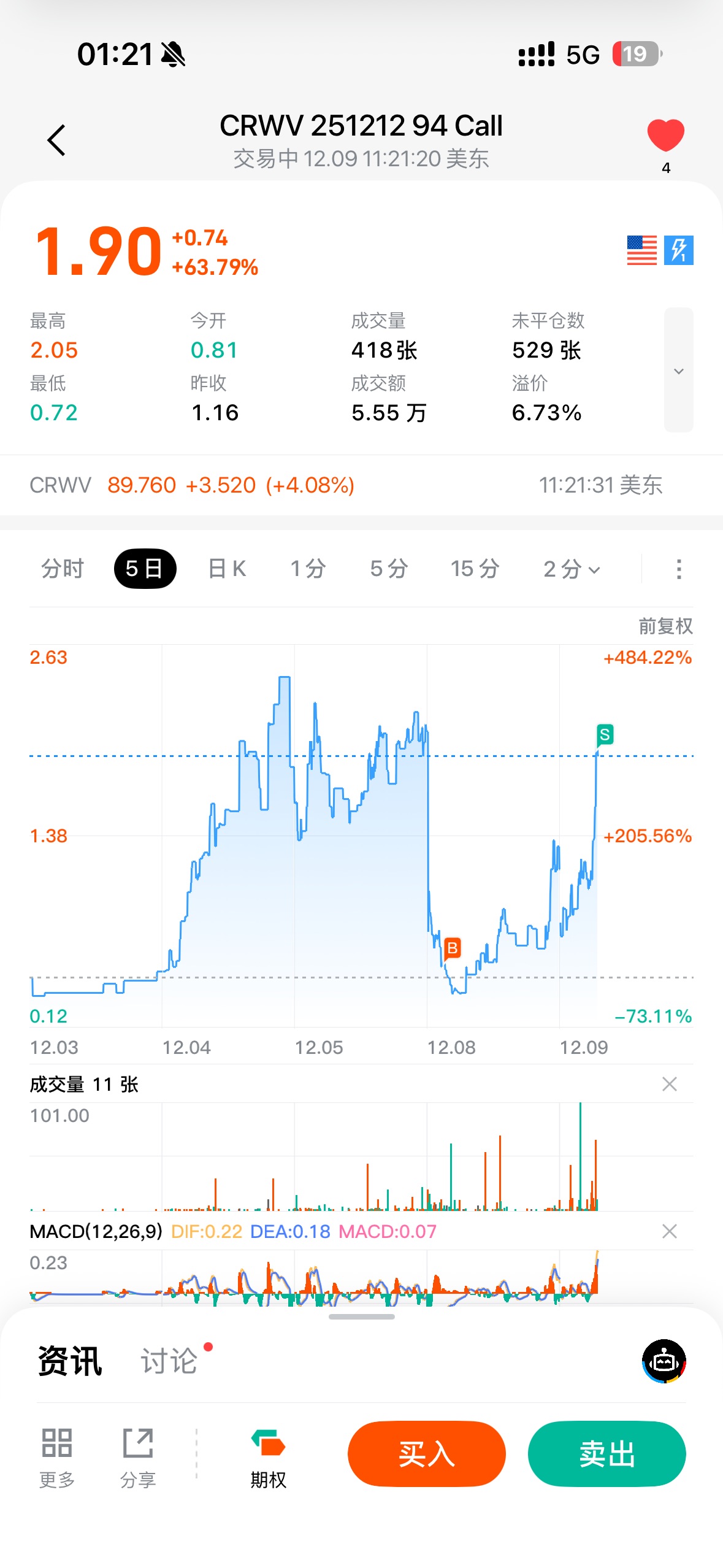723x1568 pixels.
Task: Switch to the 日K chart tab
Action: tap(227, 569)
